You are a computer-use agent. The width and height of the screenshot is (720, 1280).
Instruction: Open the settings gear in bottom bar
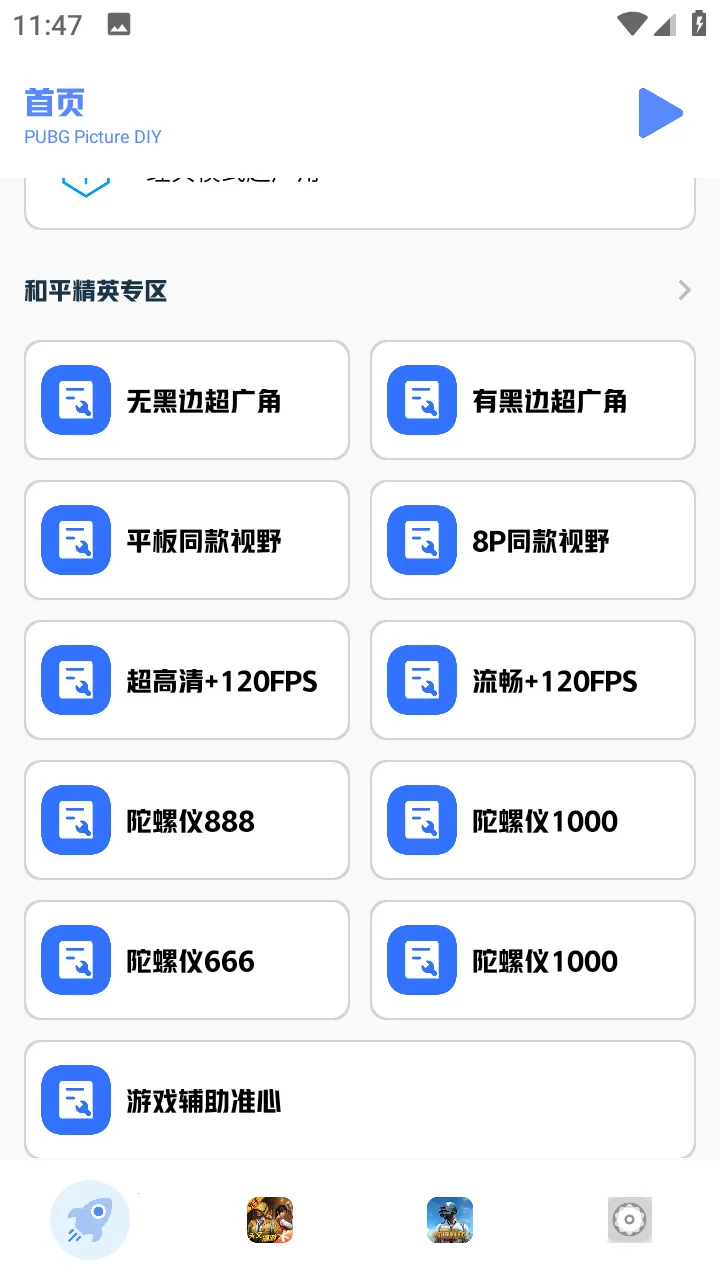[629, 1220]
